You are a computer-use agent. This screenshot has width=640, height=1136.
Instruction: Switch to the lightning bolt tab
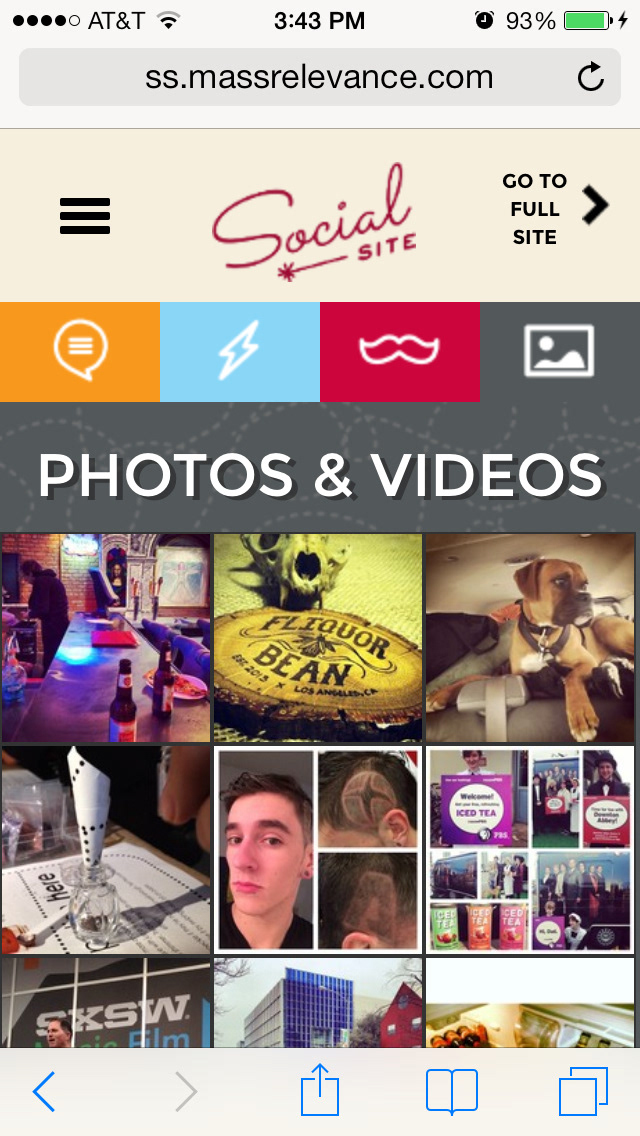(x=240, y=351)
